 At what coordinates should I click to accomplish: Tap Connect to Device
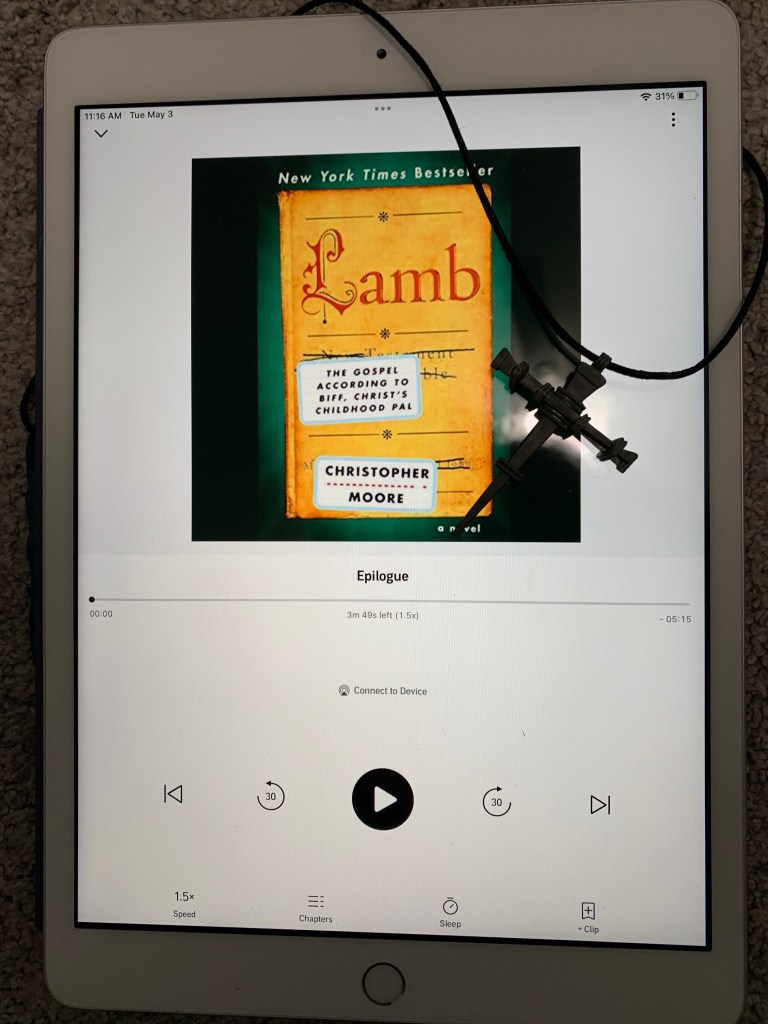tap(383, 691)
